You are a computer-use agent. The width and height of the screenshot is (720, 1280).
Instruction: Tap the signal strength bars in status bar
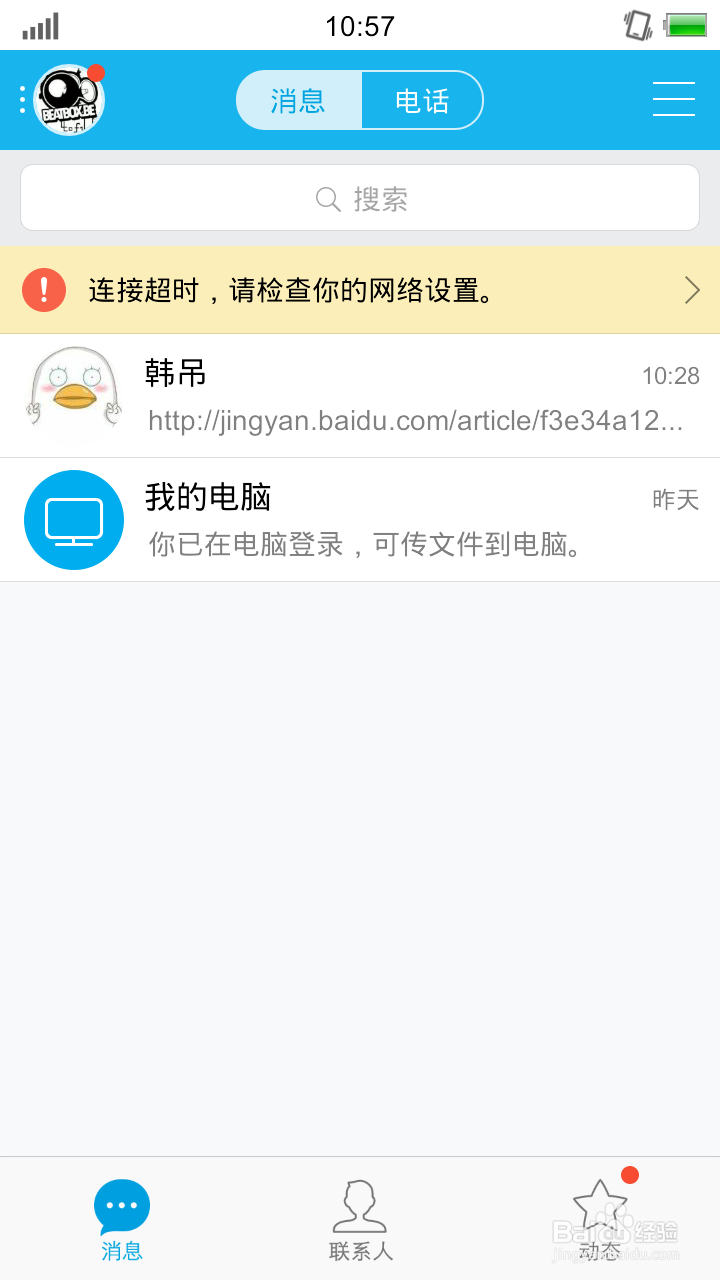click(x=41, y=25)
